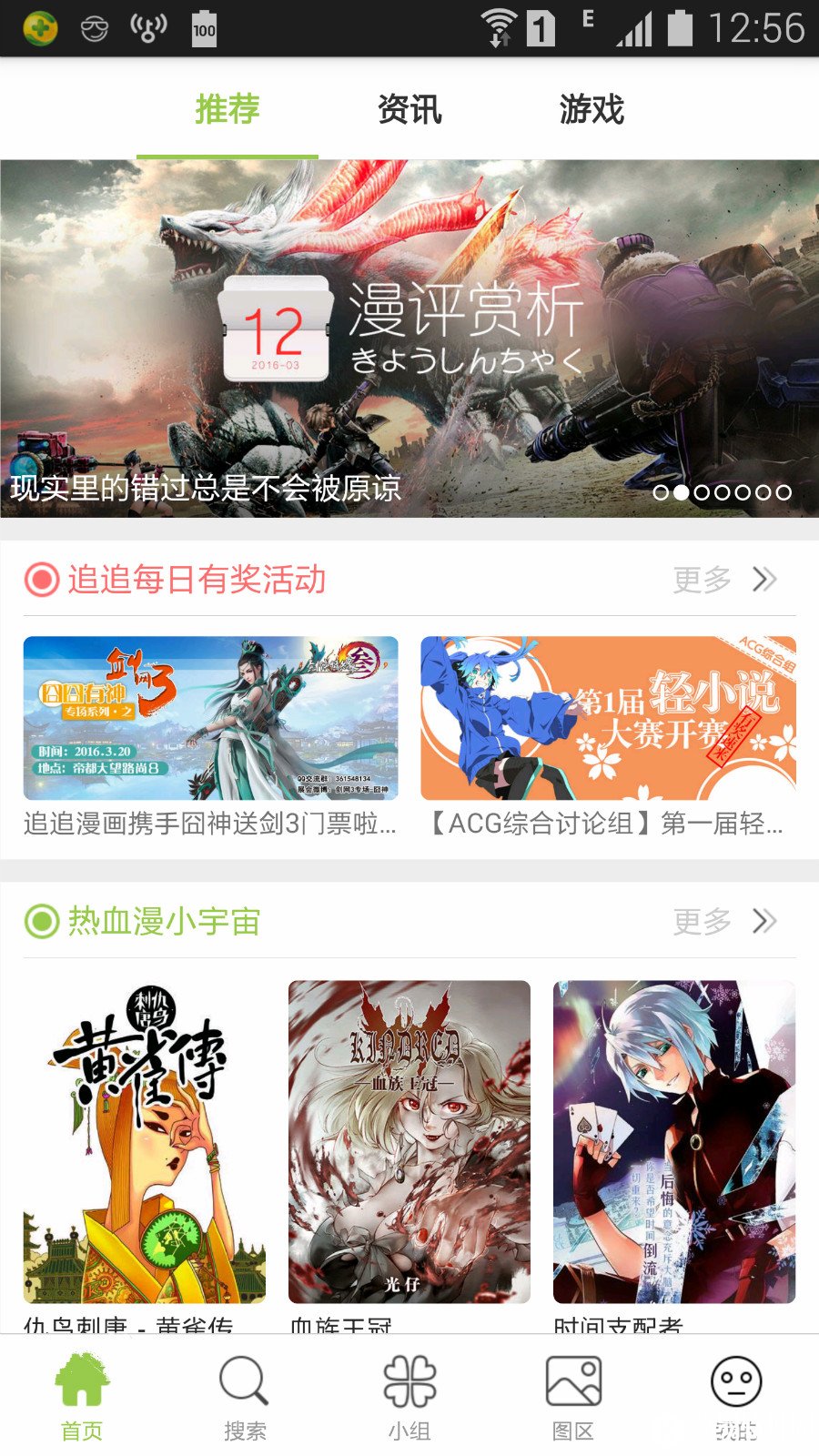Switch to the 游戏 tab
This screenshot has height=1456, width=819.
(x=591, y=110)
